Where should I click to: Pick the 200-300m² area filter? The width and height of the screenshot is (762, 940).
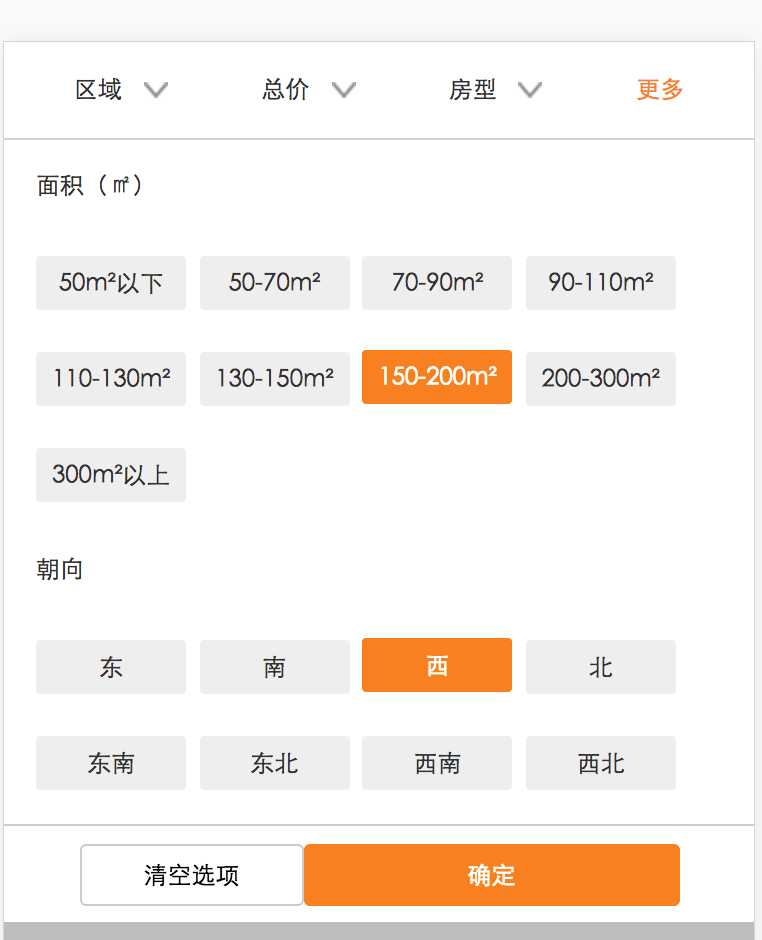pos(601,379)
